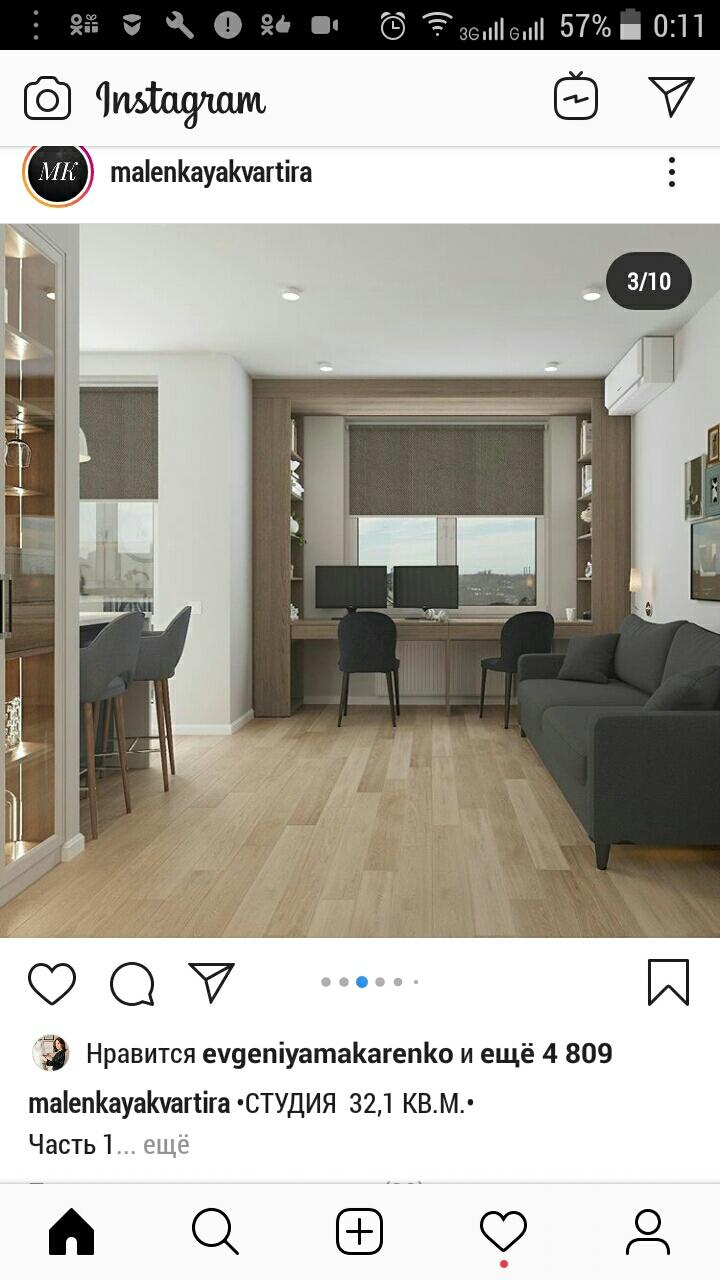The height and width of the screenshot is (1280, 720).
Task: Expand the caption with "ещё"
Action: tap(166, 1144)
